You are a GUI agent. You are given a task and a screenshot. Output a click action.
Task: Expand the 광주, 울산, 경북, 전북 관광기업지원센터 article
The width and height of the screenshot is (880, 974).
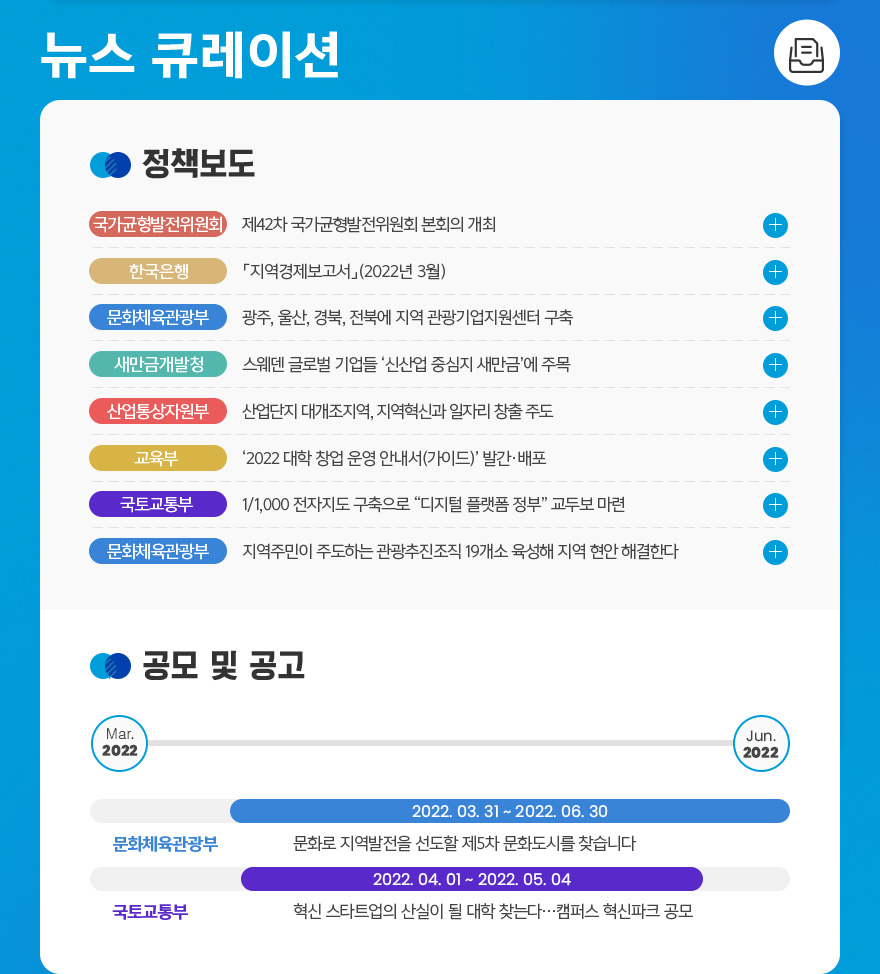(x=775, y=318)
